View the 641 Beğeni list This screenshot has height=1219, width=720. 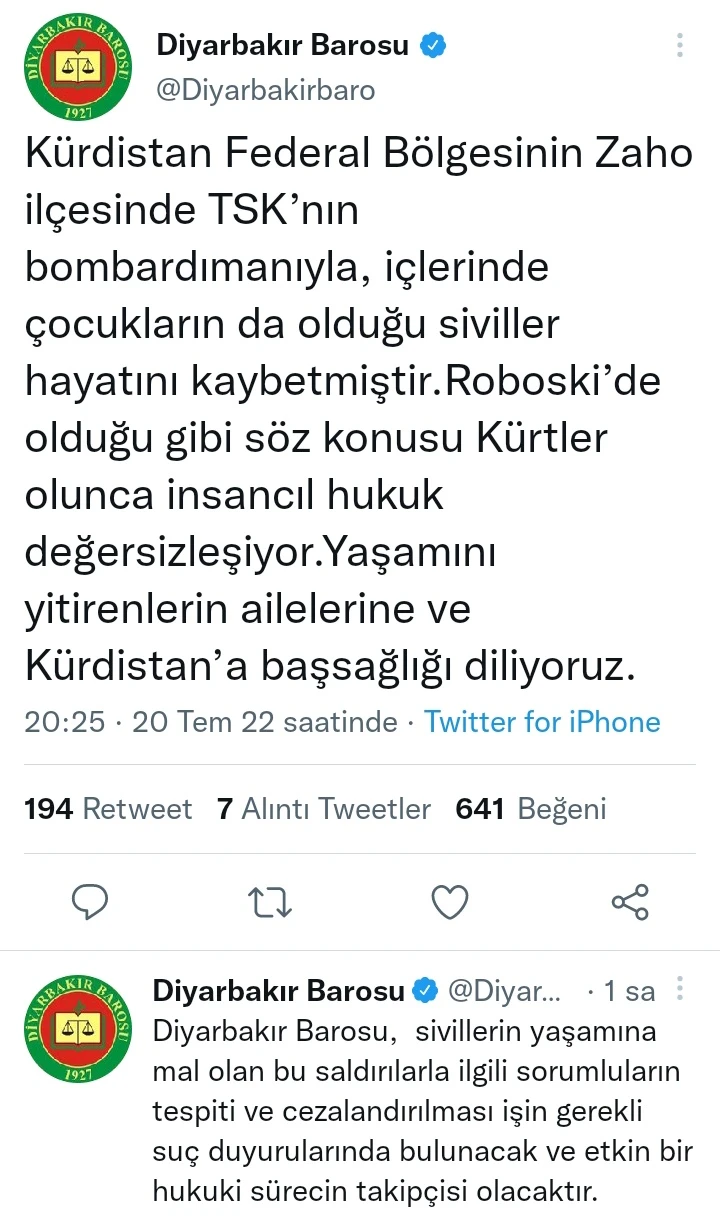click(x=531, y=808)
